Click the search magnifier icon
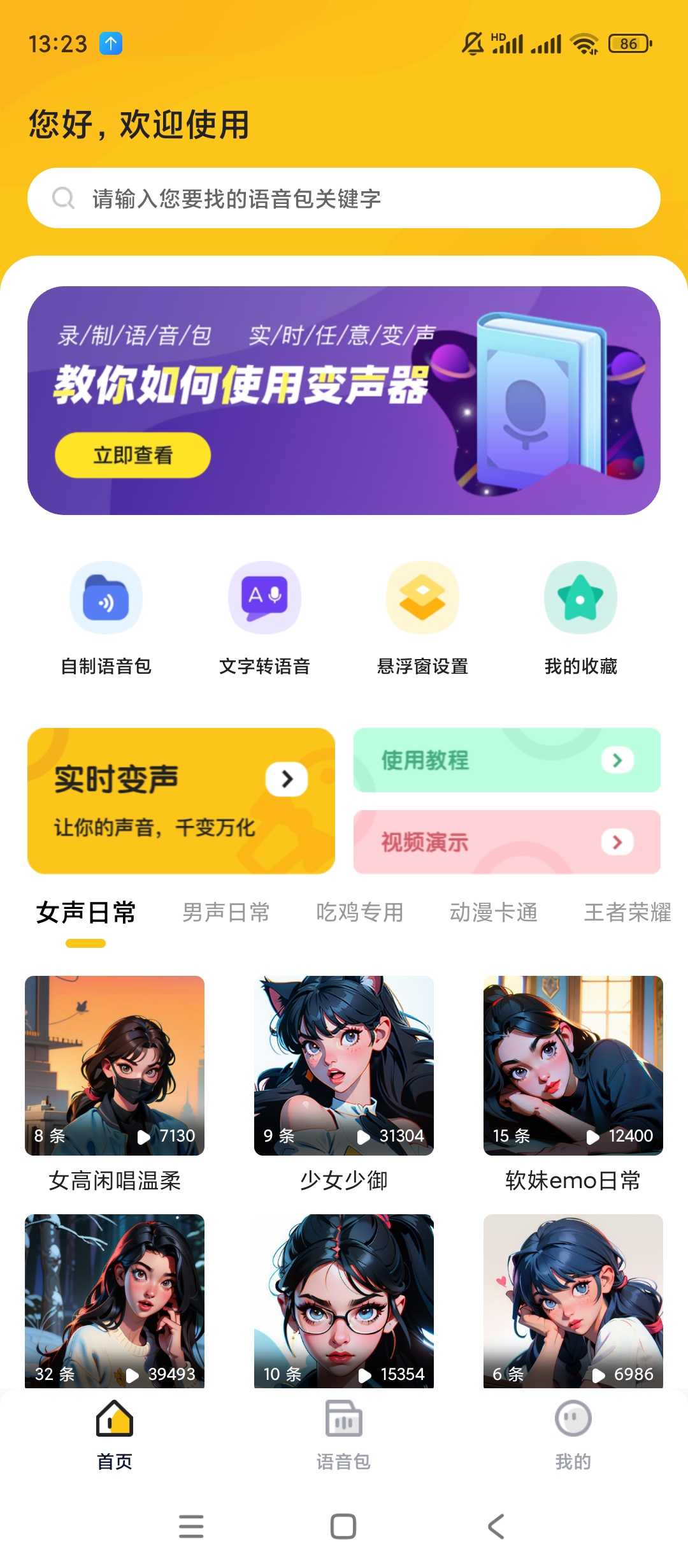The width and height of the screenshot is (688, 1568). [x=62, y=198]
